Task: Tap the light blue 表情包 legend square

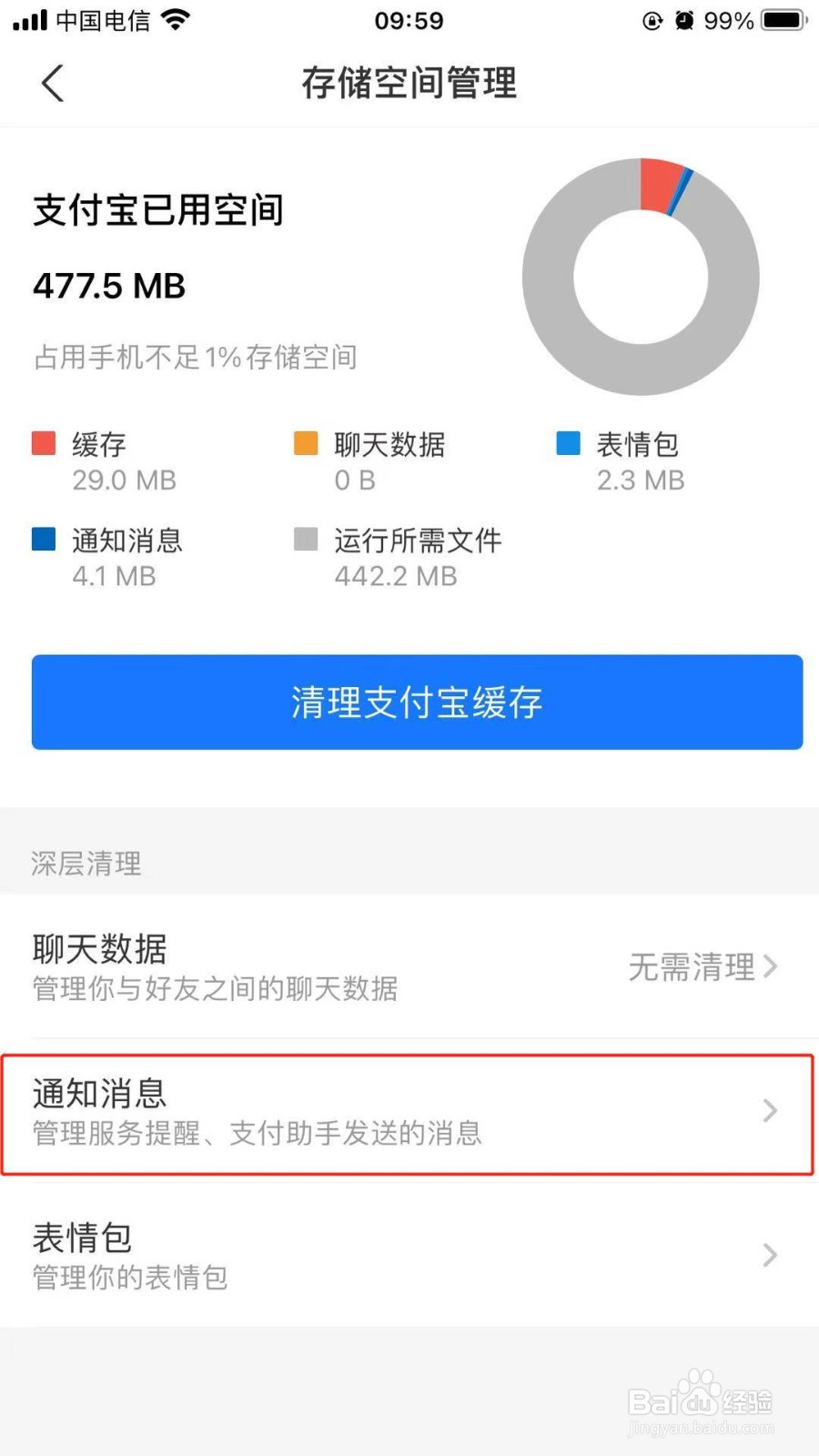Action: pos(569,443)
